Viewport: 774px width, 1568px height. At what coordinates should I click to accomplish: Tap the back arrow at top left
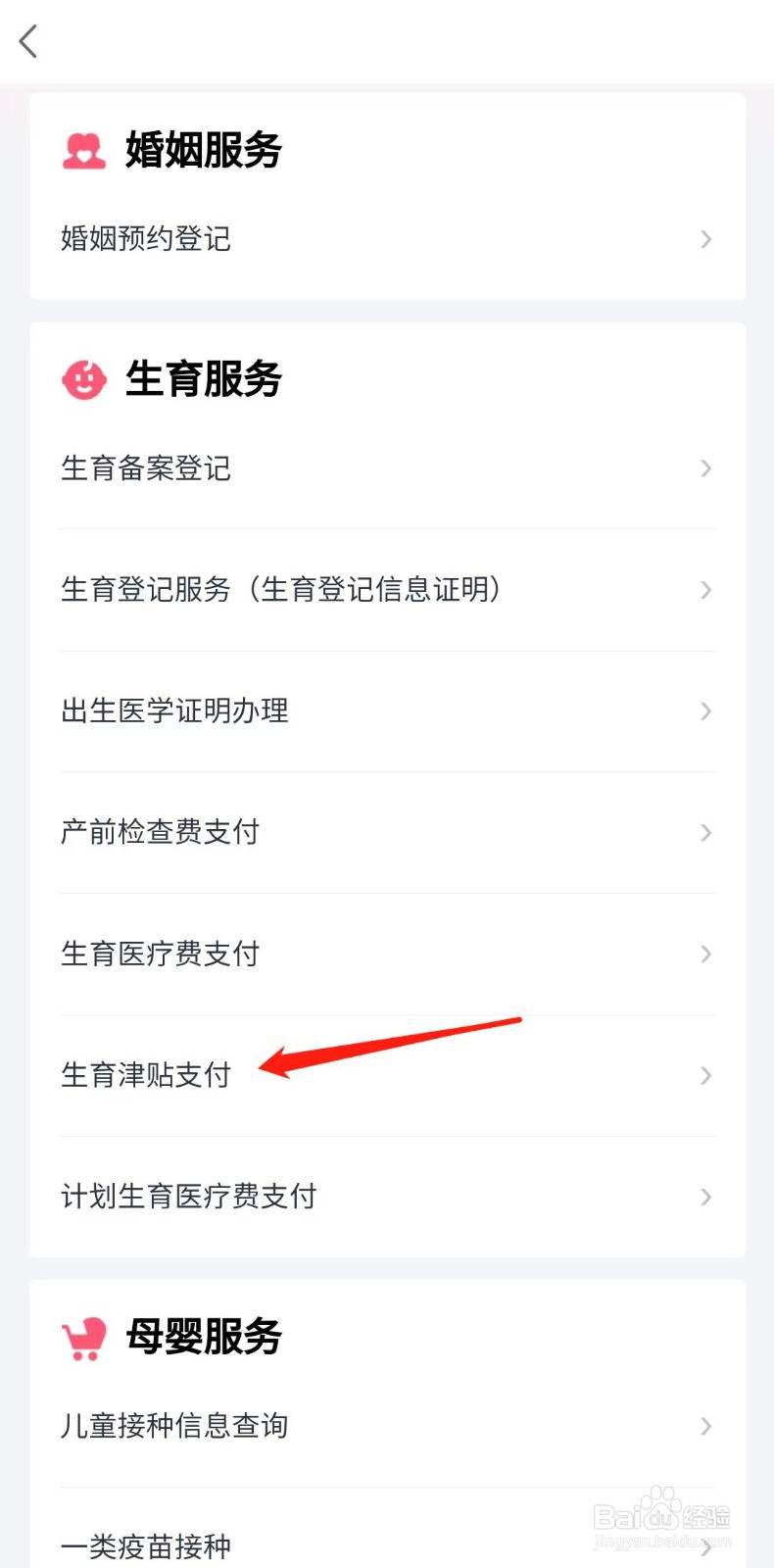(x=27, y=41)
